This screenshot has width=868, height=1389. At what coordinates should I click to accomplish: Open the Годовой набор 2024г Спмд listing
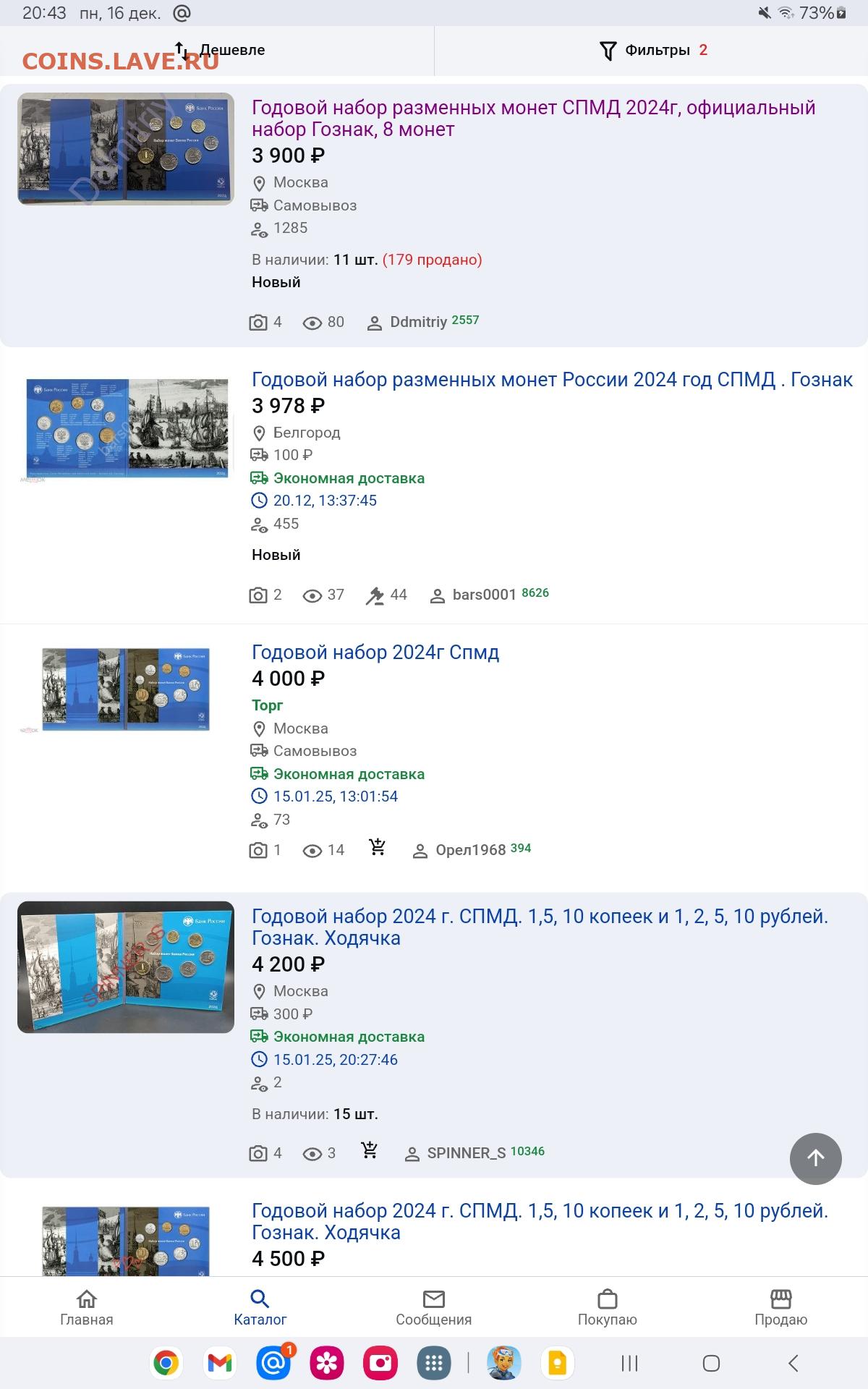[x=375, y=653]
